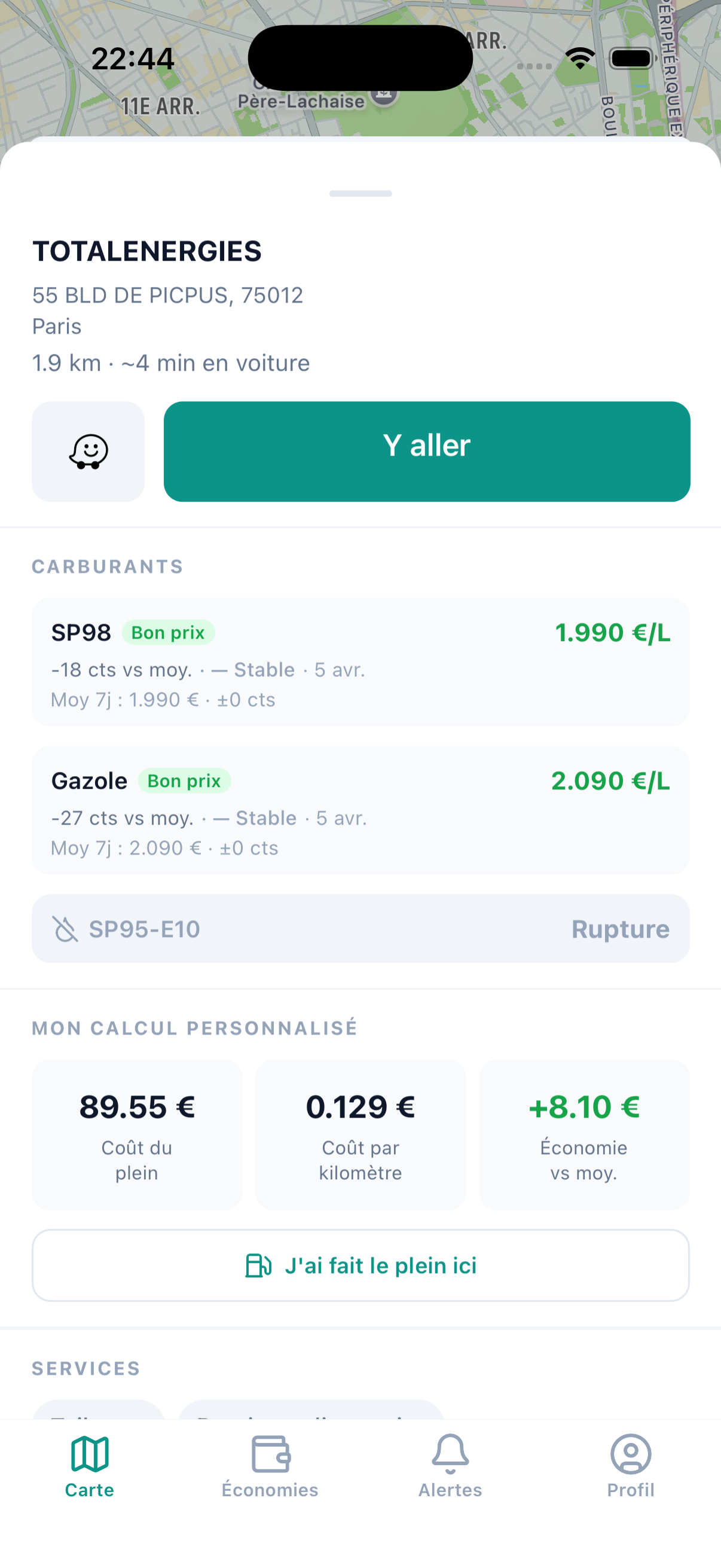Toggle the Gazole Bon prix badge
Screen dimensions: 721x1568
coord(184,780)
